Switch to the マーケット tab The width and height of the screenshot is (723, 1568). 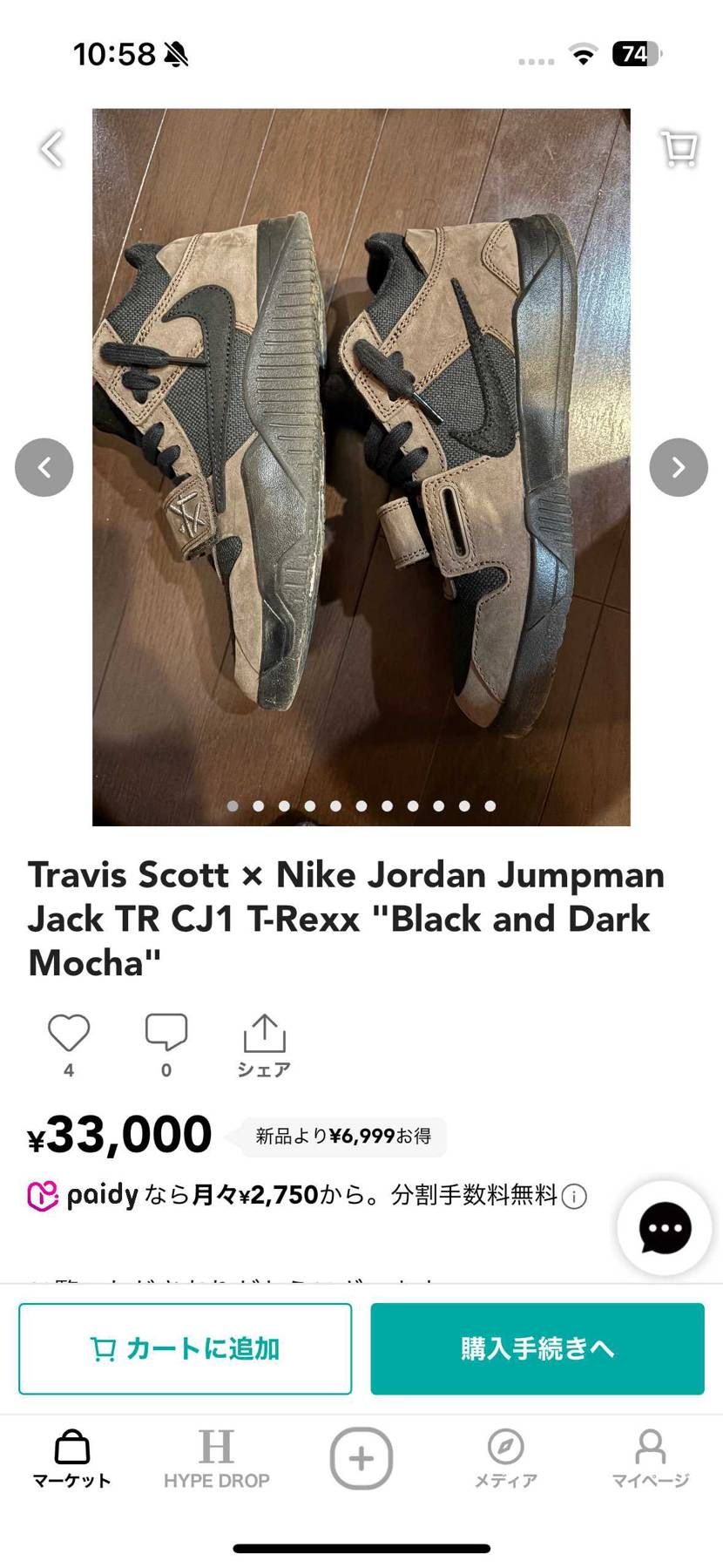[72, 1459]
